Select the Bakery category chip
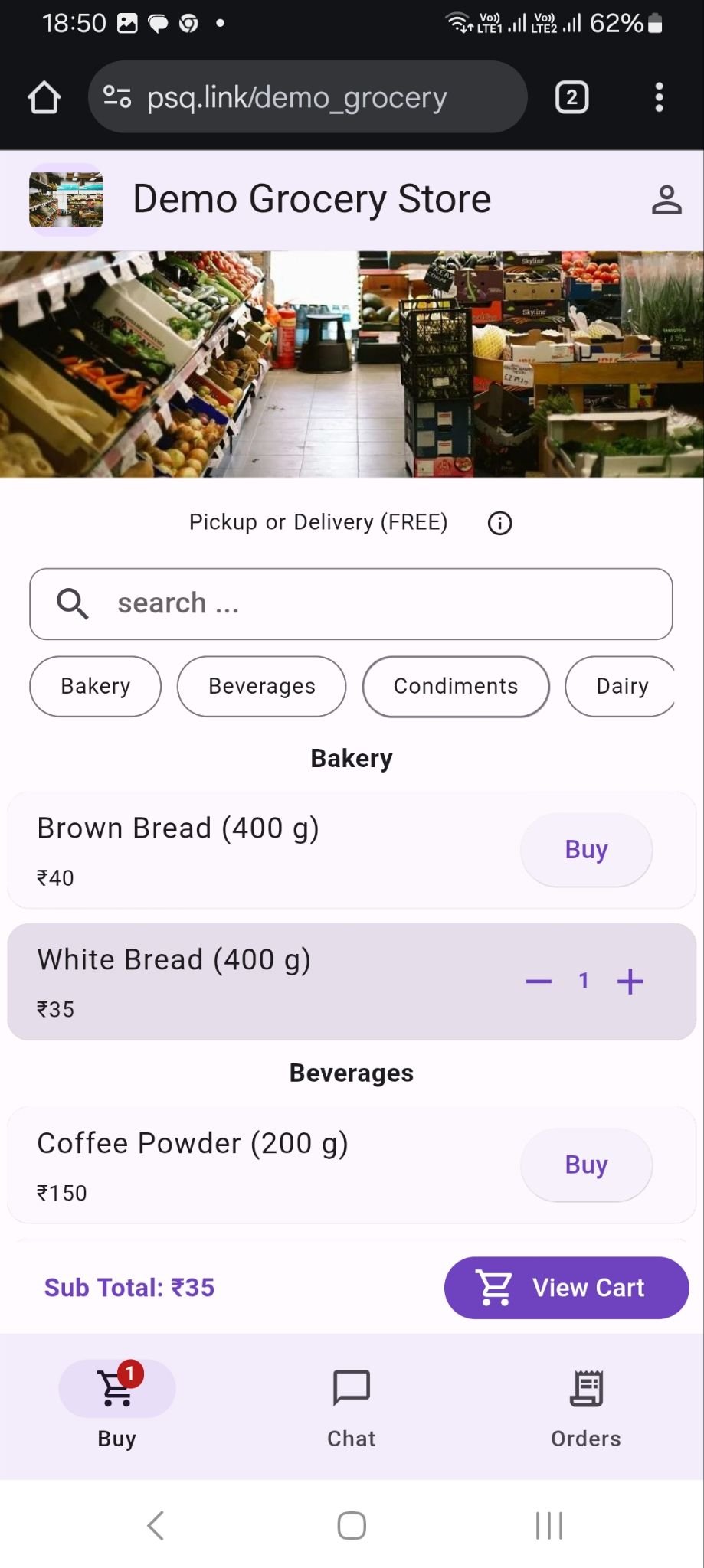The width and height of the screenshot is (704, 1568). point(95,686)
